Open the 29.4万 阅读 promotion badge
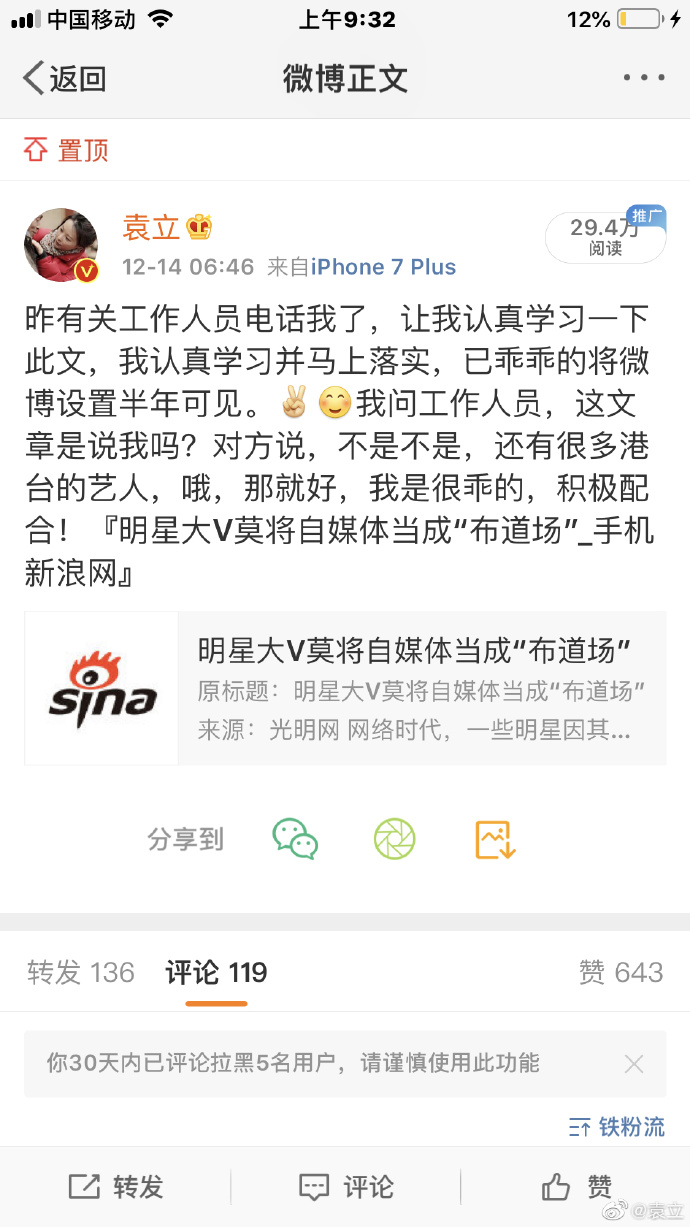690x1227 pixels. coord(605,237)
